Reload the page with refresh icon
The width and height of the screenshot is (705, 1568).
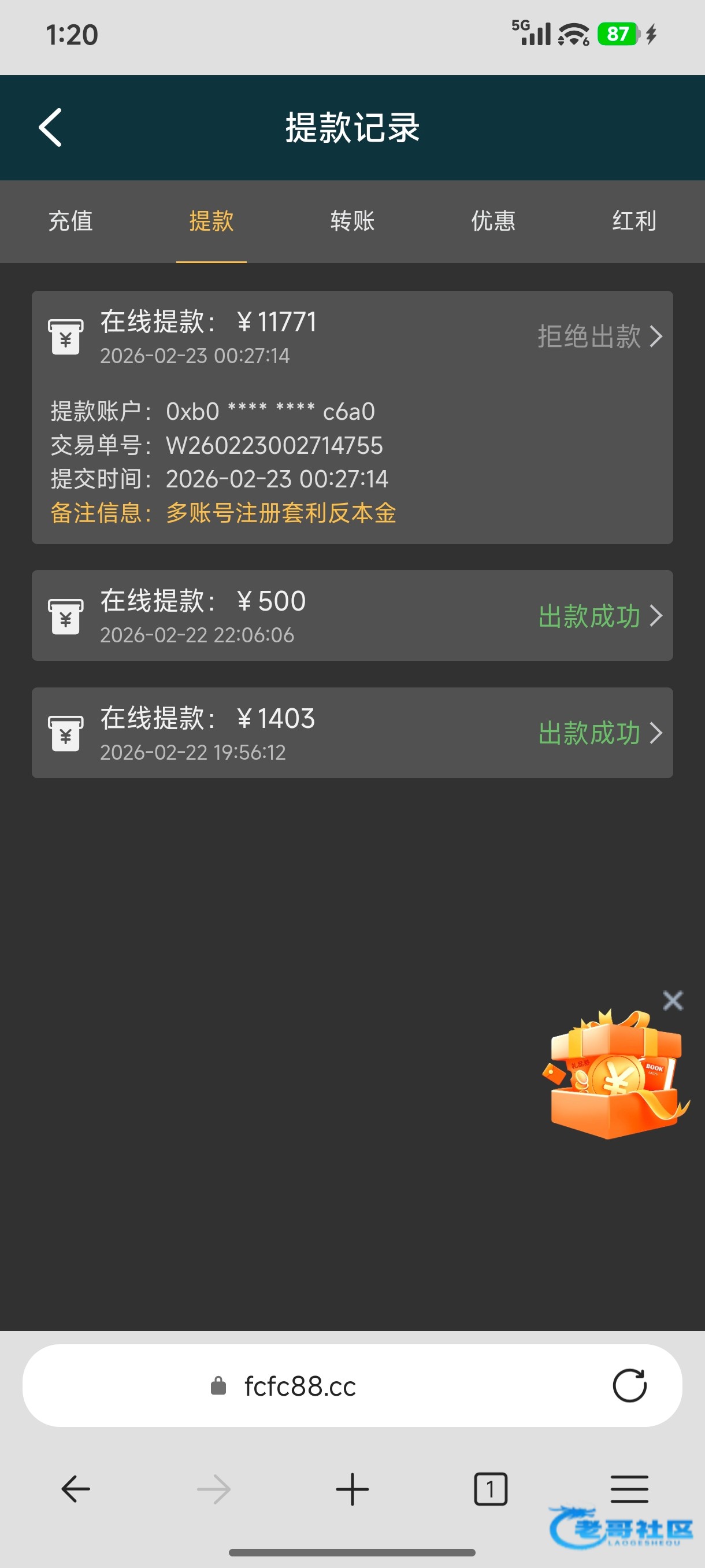pyautogui.click(x=629, y=1386)
